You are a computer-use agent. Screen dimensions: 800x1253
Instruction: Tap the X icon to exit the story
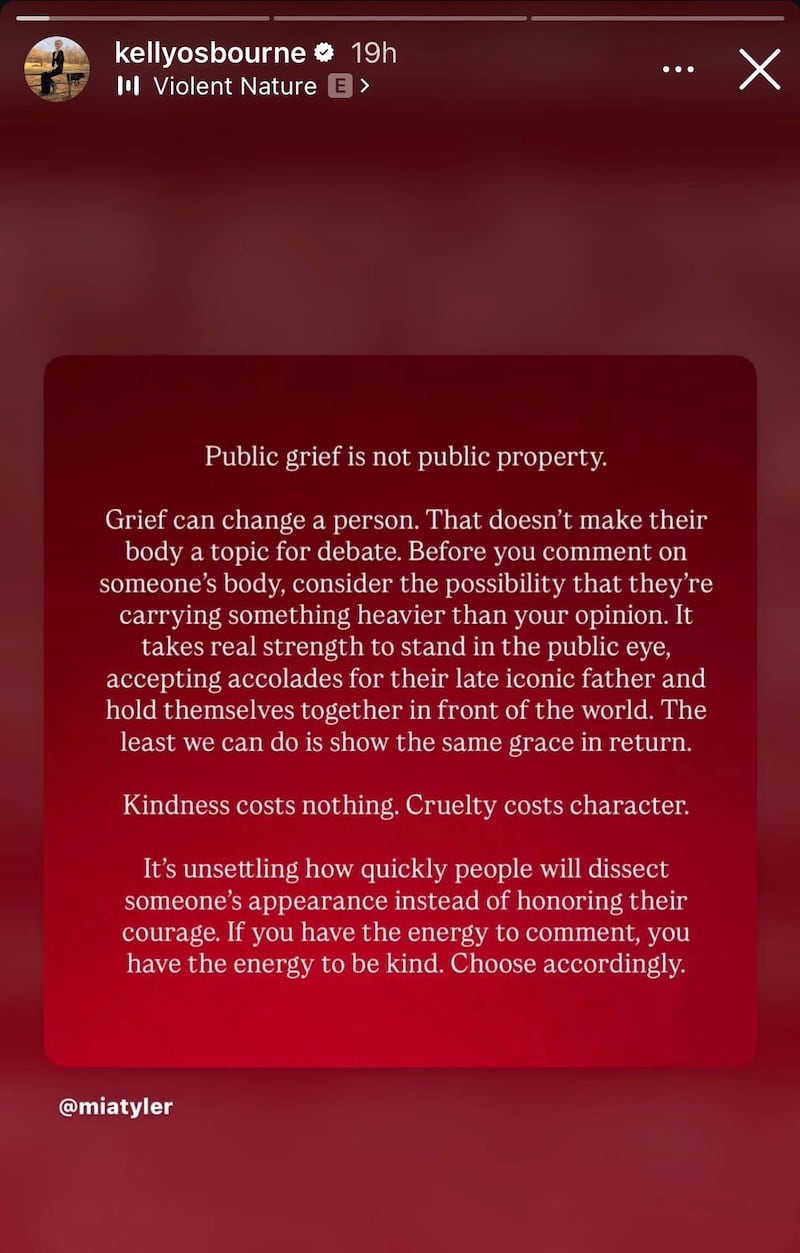760,69
